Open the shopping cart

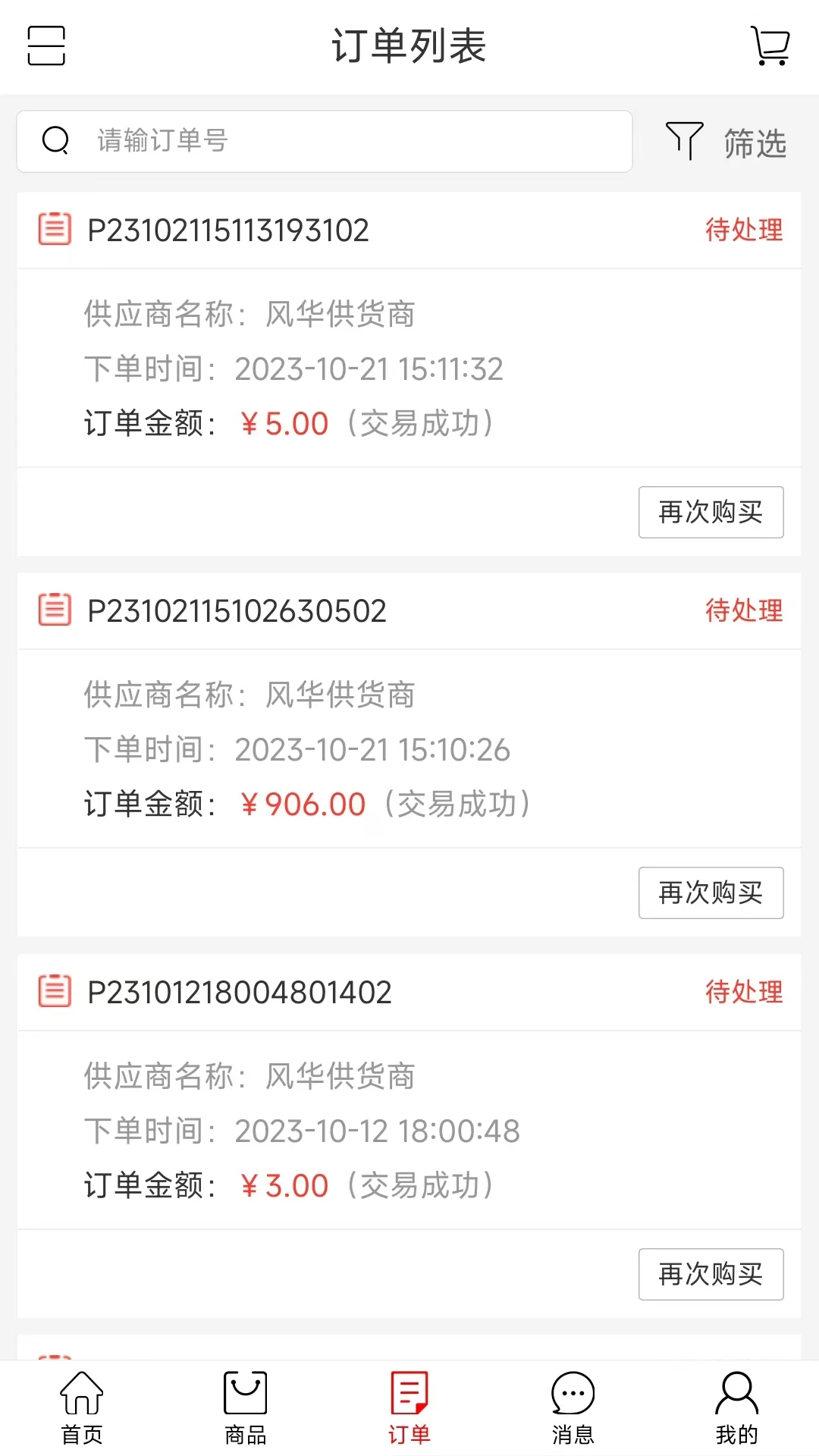(x=770, y=45)
